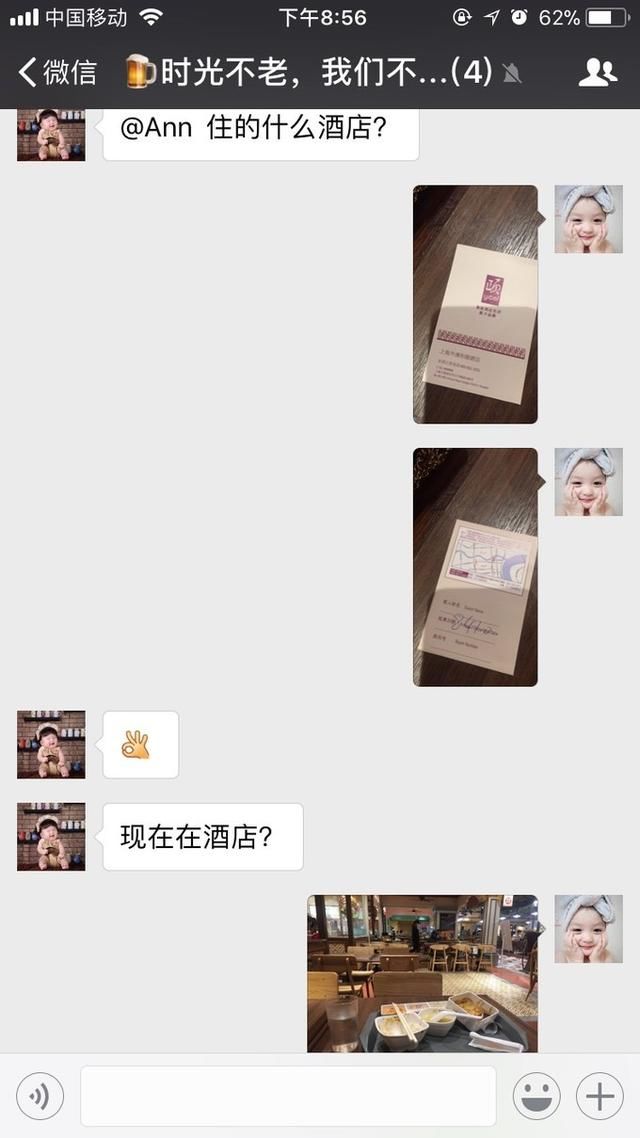Open sender avatar next to business card photo
The height and width of the screenshot is (1138, 640).
[588, 218]
